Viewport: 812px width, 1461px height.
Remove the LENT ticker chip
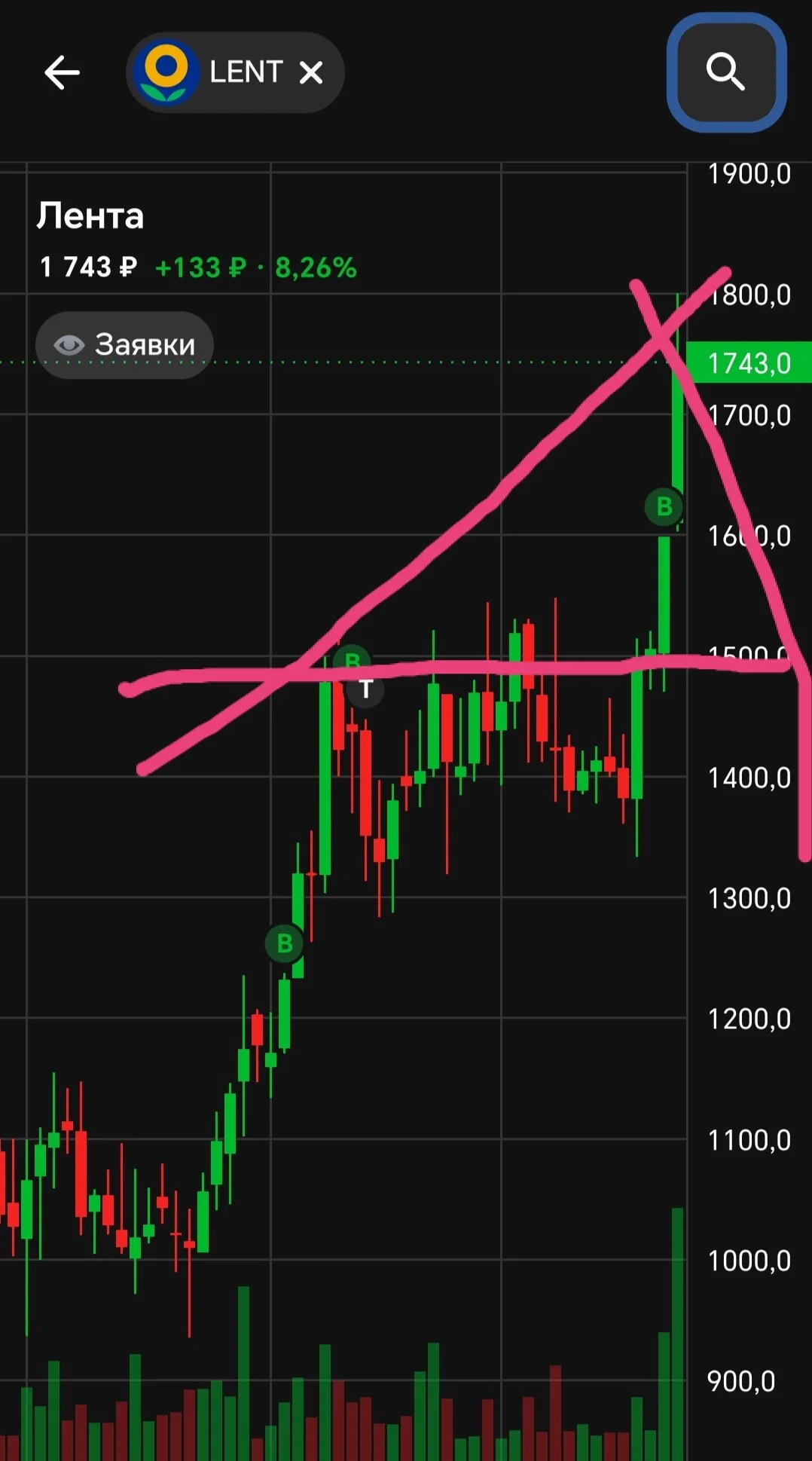click(311, 73)
